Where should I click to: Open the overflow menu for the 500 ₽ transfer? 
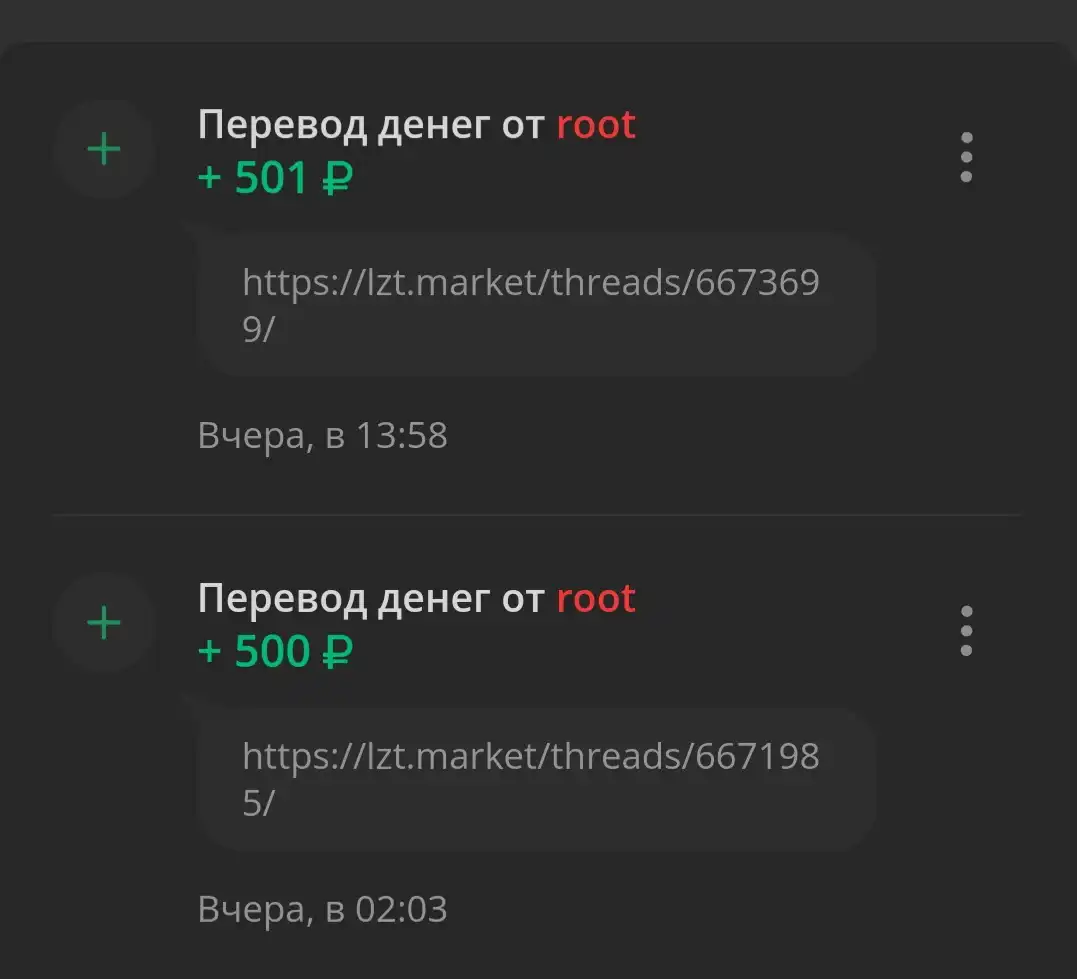[x=965, y=631]
